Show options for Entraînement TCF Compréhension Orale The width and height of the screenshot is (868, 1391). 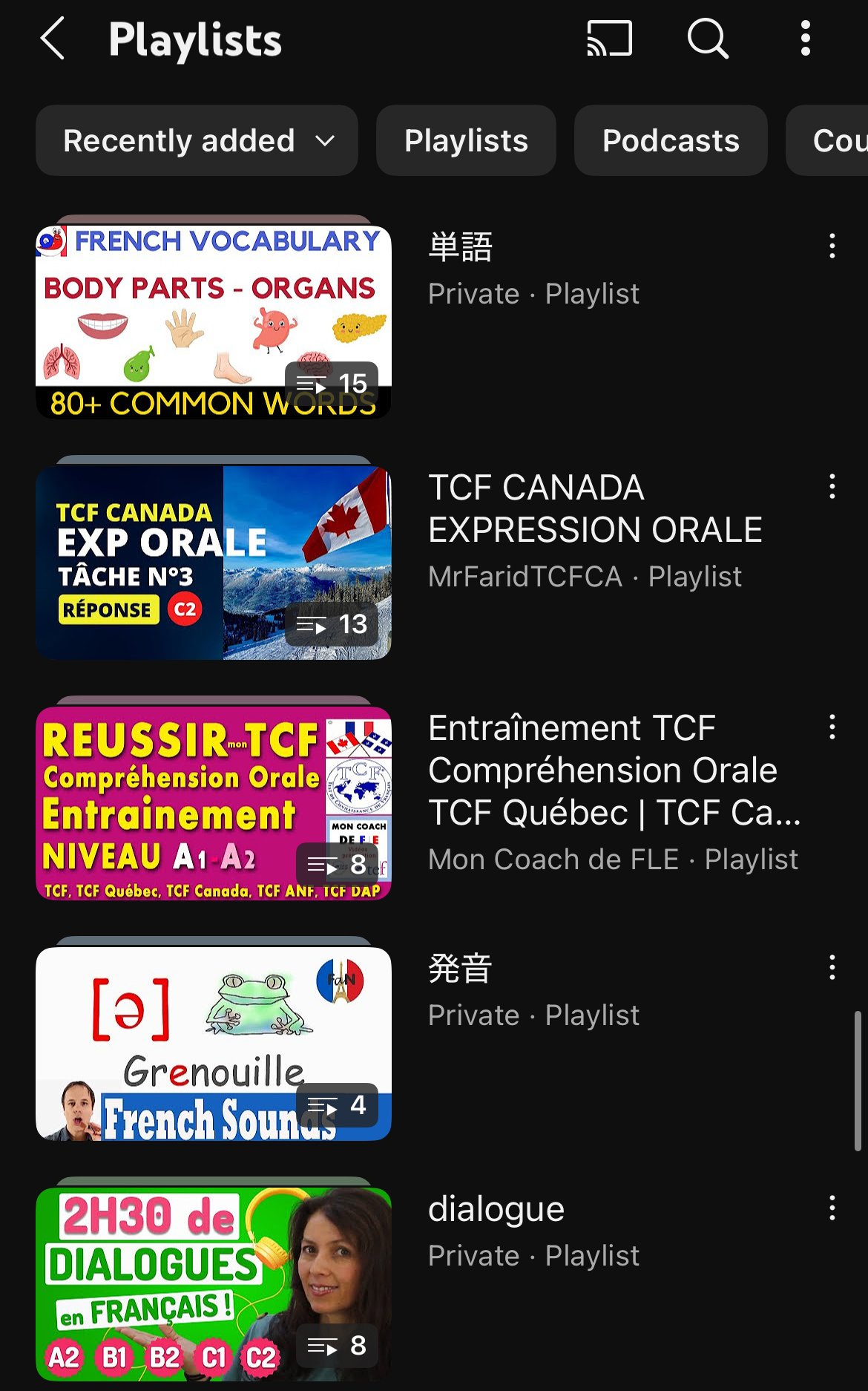(x=832, y=727)
